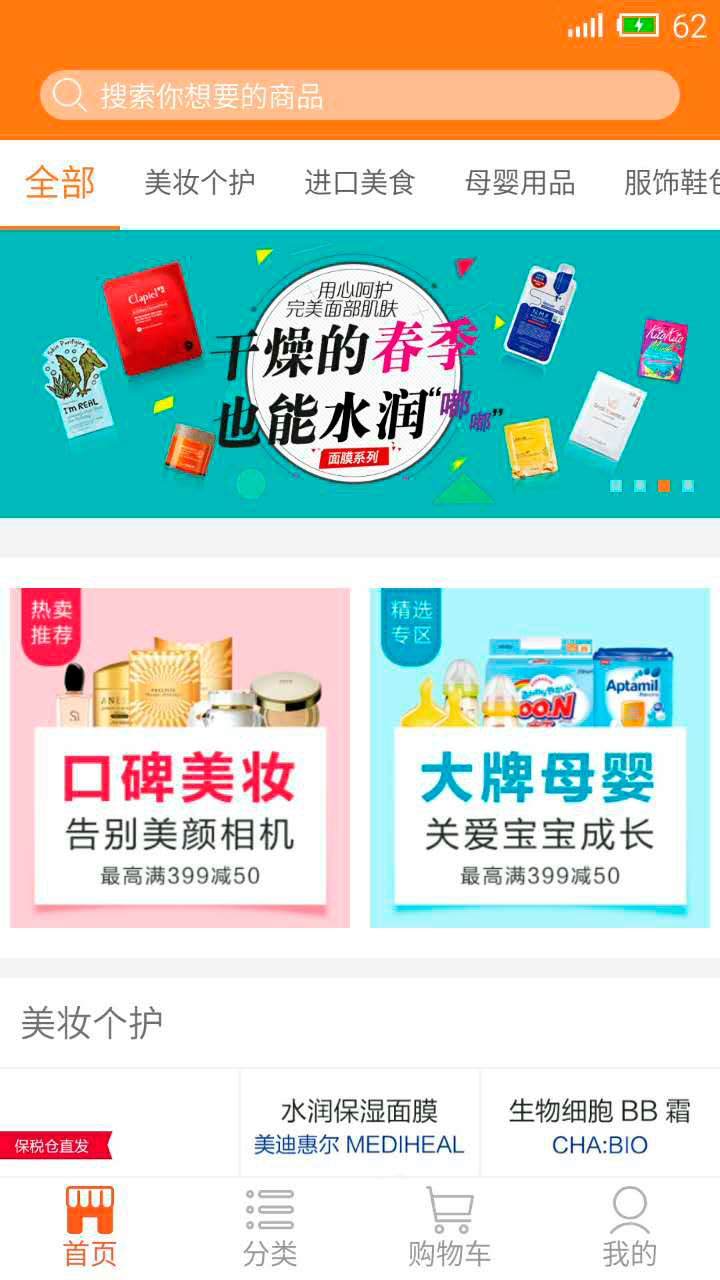Screen dimensions: 720x1280
Task: Open the 母婴用品 tab
Action: pyautogui.click(x=520, y=184)
